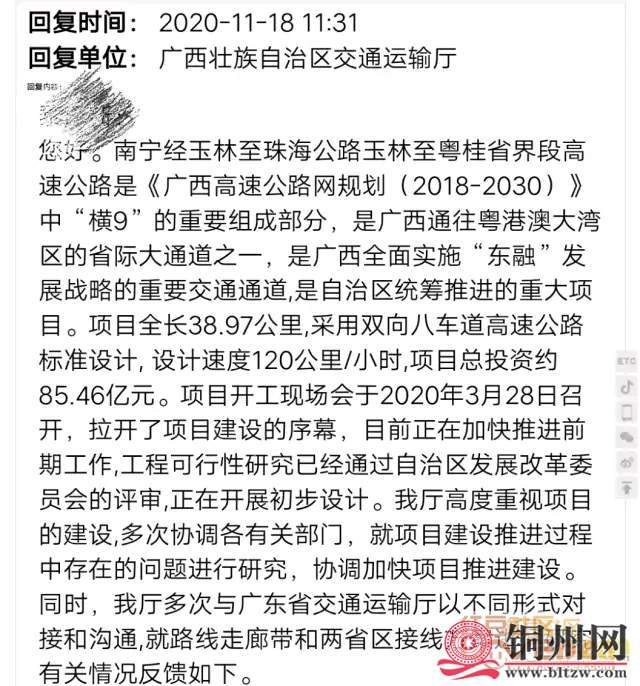Image resolution: width=640 pixels, height=686 pixels.
Task: Open the WeChat contact icon
Action: click(627, 437)
